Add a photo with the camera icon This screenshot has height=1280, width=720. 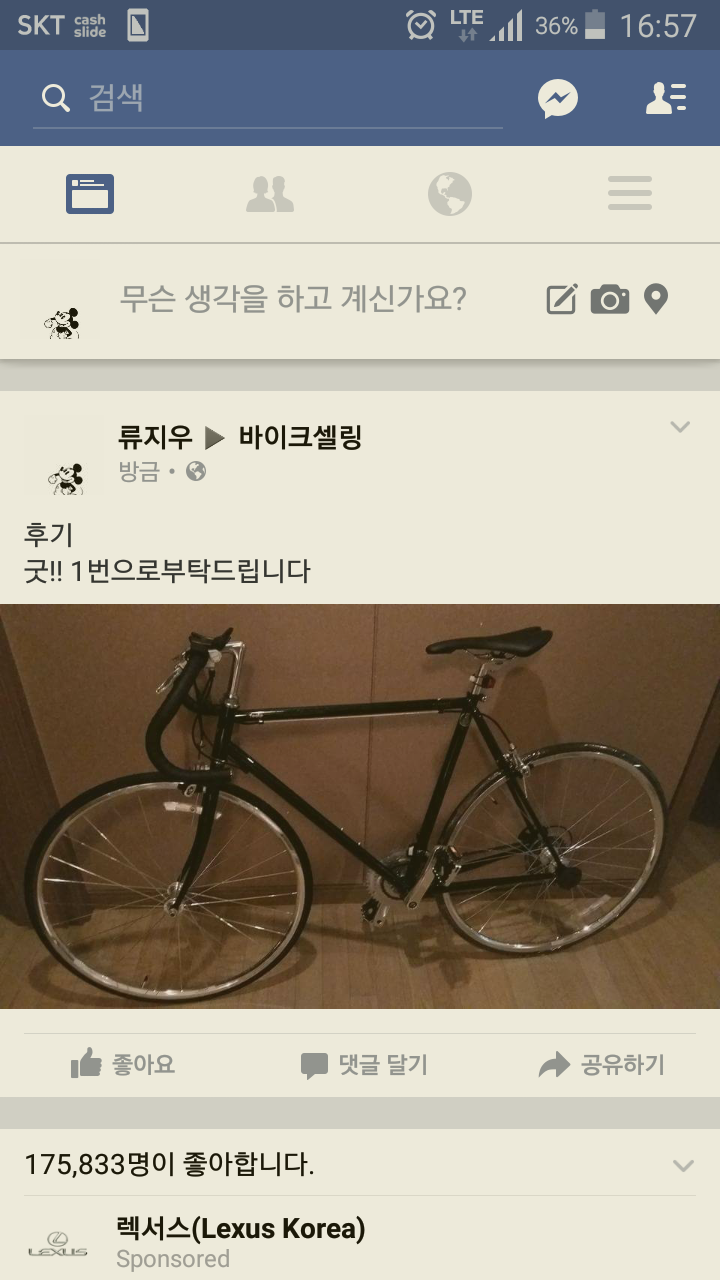coord(609,299)
